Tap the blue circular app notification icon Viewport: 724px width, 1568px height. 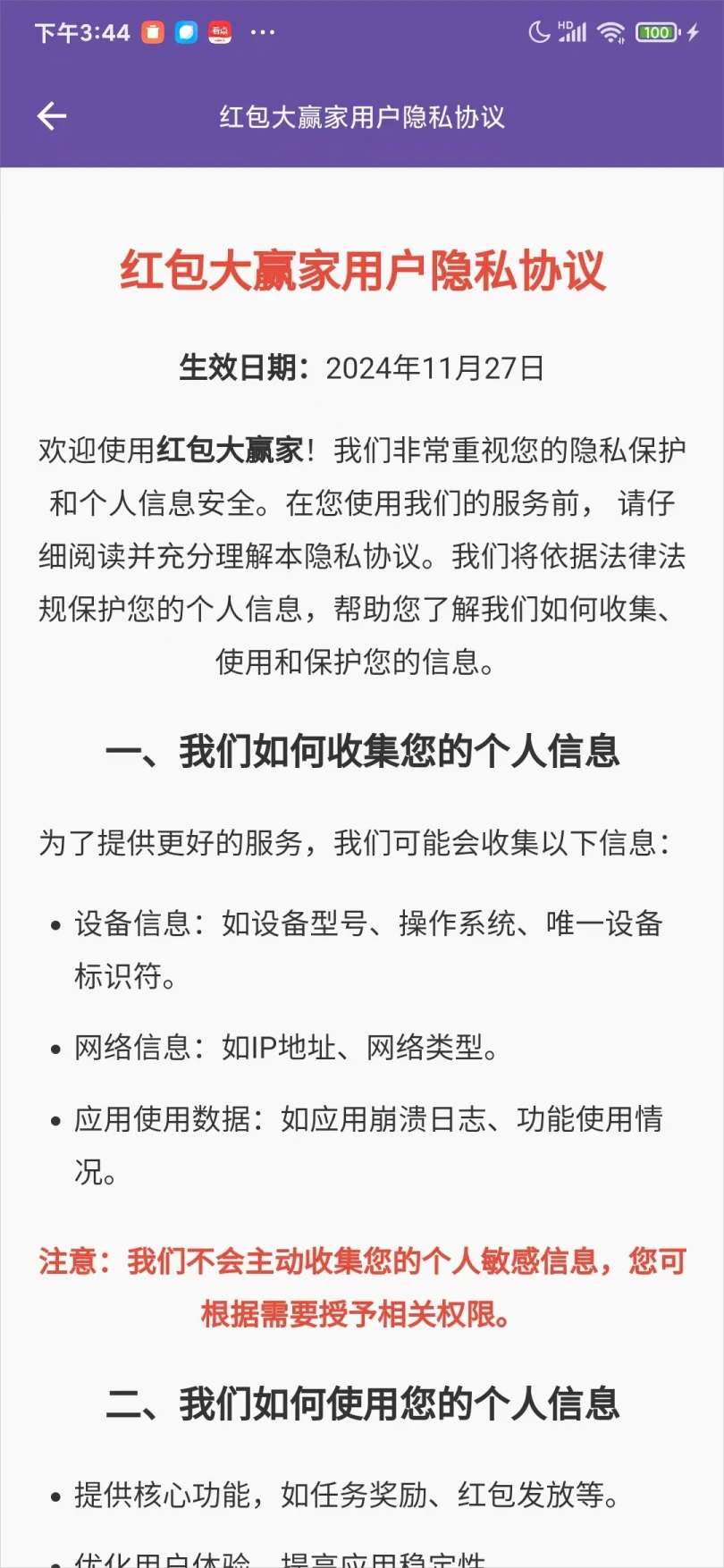pyautogui.click(x=186, y=32)
